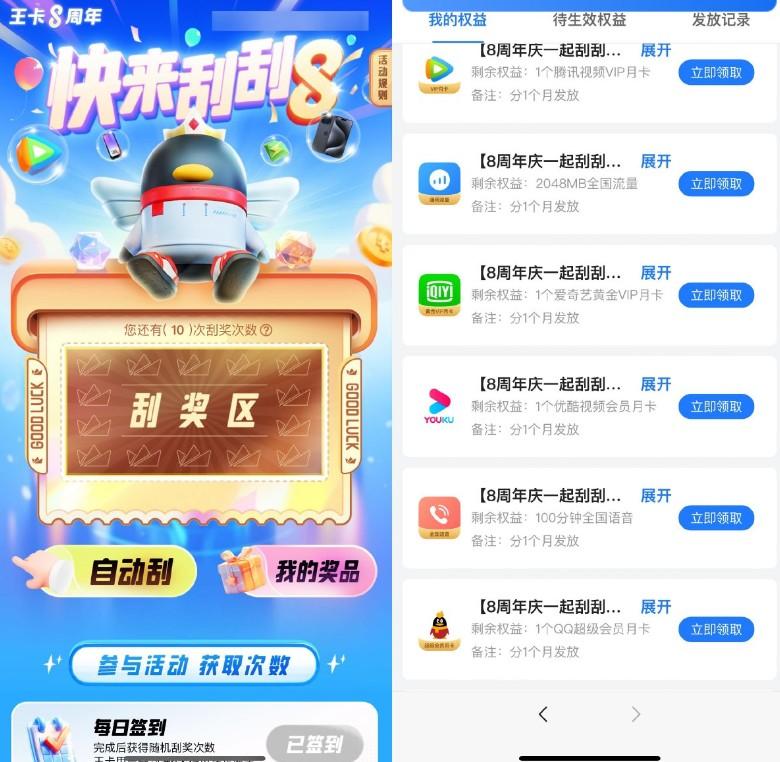780x762 pixels.
Task: Switch to the 发放记录 tab
Action: 720,20
